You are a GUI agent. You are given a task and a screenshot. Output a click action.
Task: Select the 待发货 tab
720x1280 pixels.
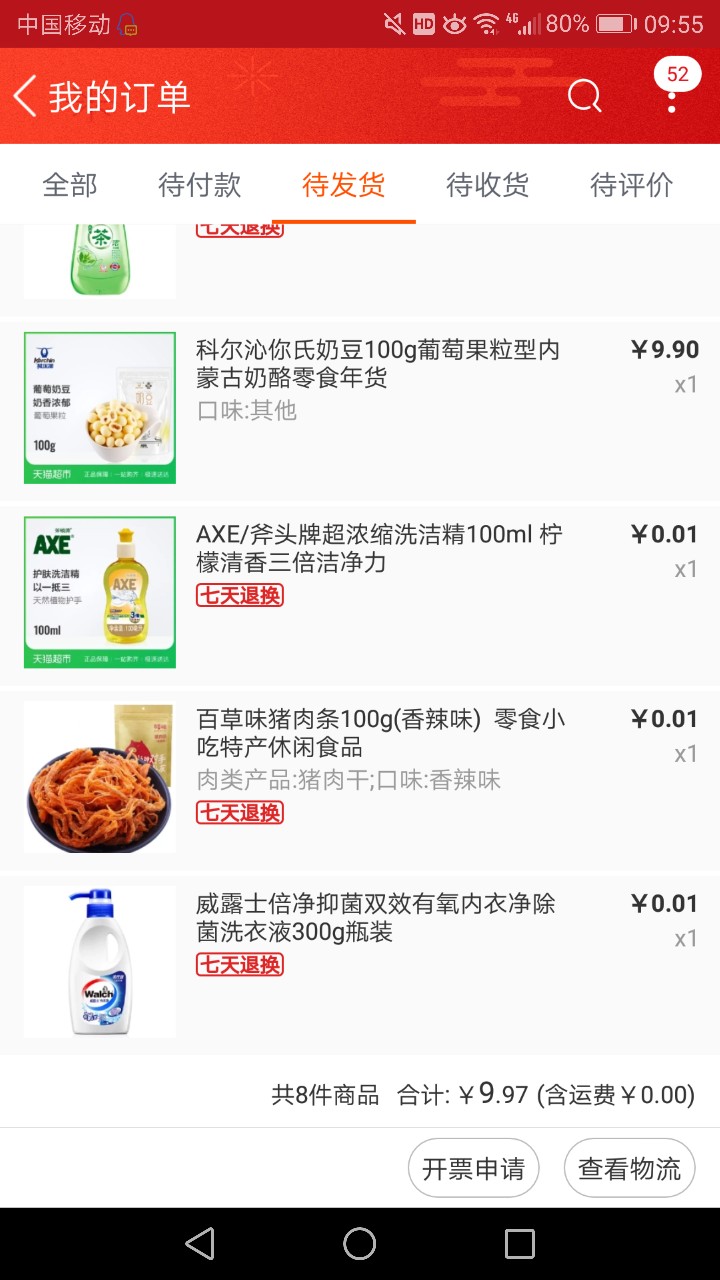coord(344,185)
